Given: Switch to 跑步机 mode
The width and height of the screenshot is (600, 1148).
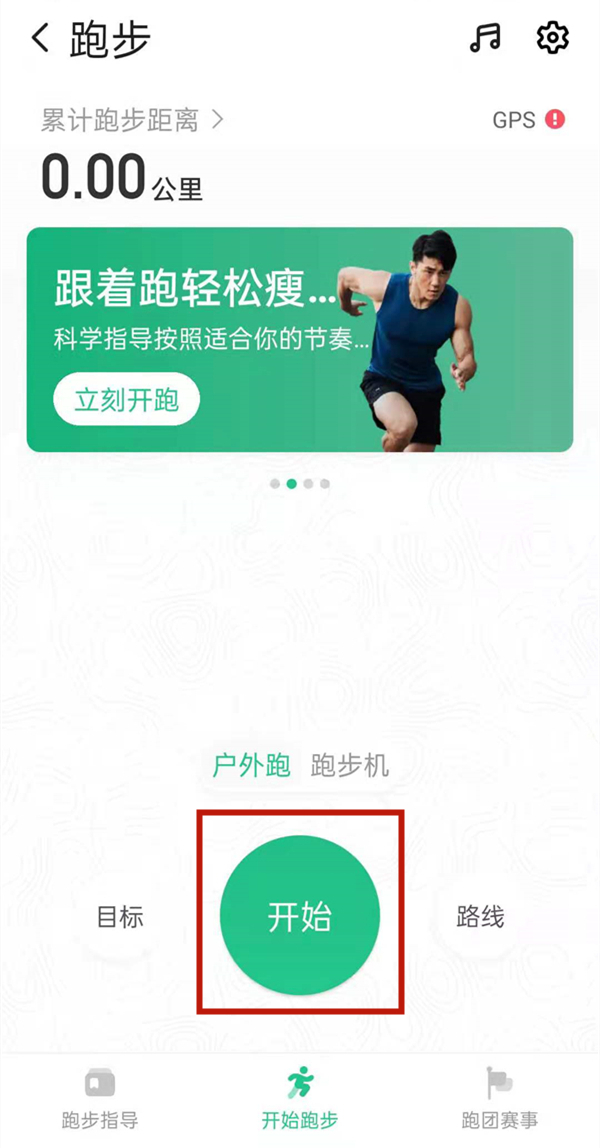Looking at the screenshot, I should coord(350,767).
